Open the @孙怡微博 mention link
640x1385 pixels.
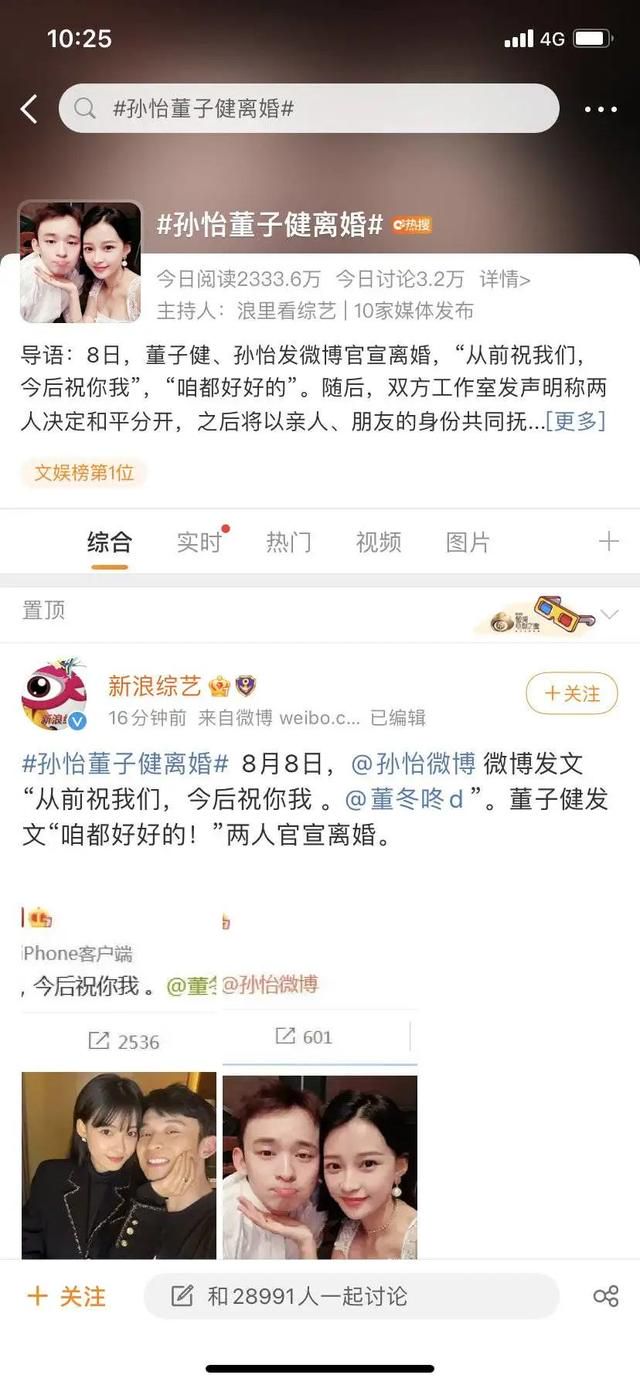pyautogui.click(x=413, y=765)
